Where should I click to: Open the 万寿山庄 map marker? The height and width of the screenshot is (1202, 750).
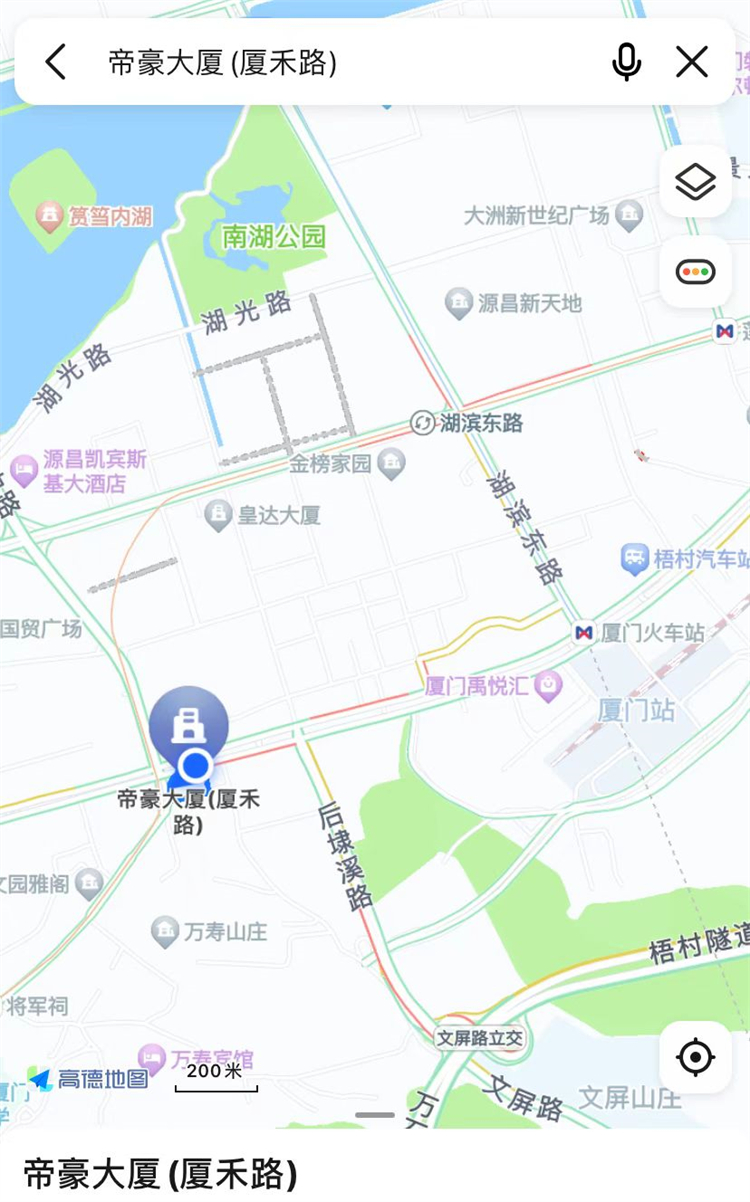(166, 932)
